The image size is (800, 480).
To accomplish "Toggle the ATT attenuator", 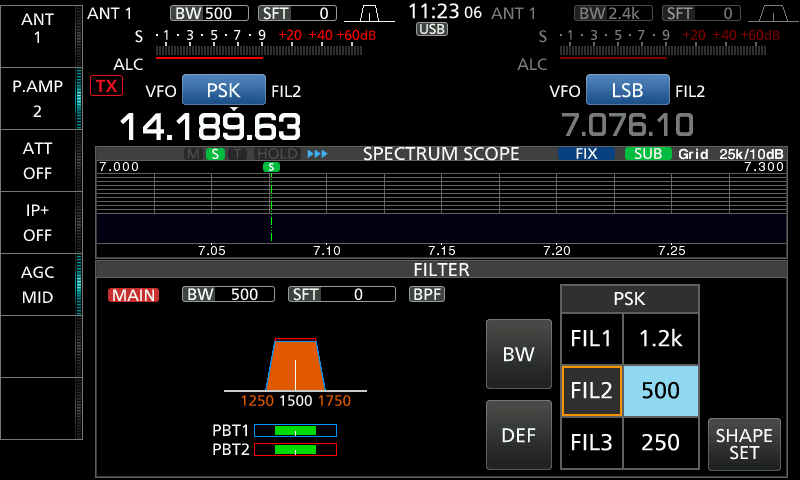I will (38, 160).
